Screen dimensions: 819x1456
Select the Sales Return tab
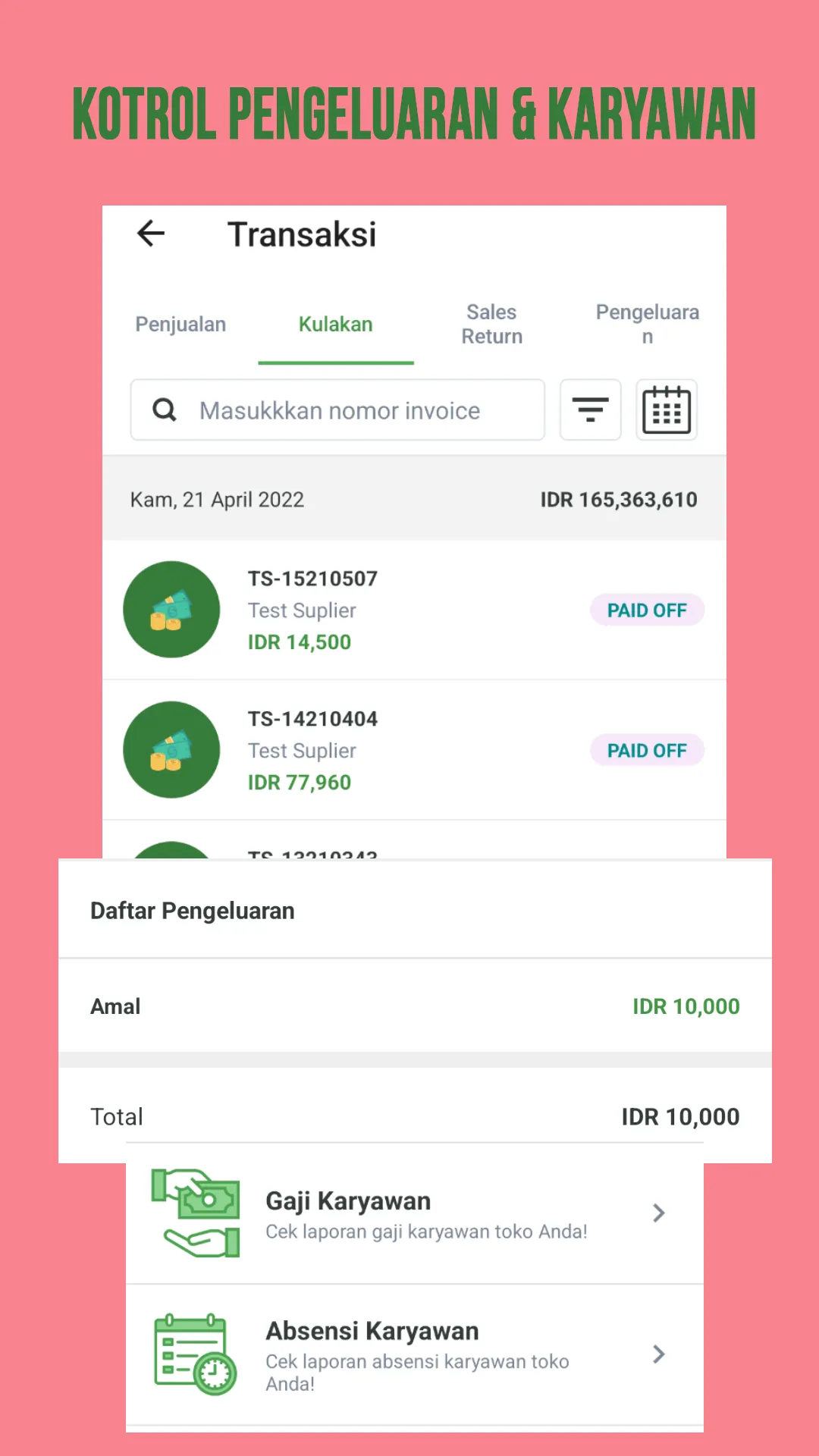(491, 324)
